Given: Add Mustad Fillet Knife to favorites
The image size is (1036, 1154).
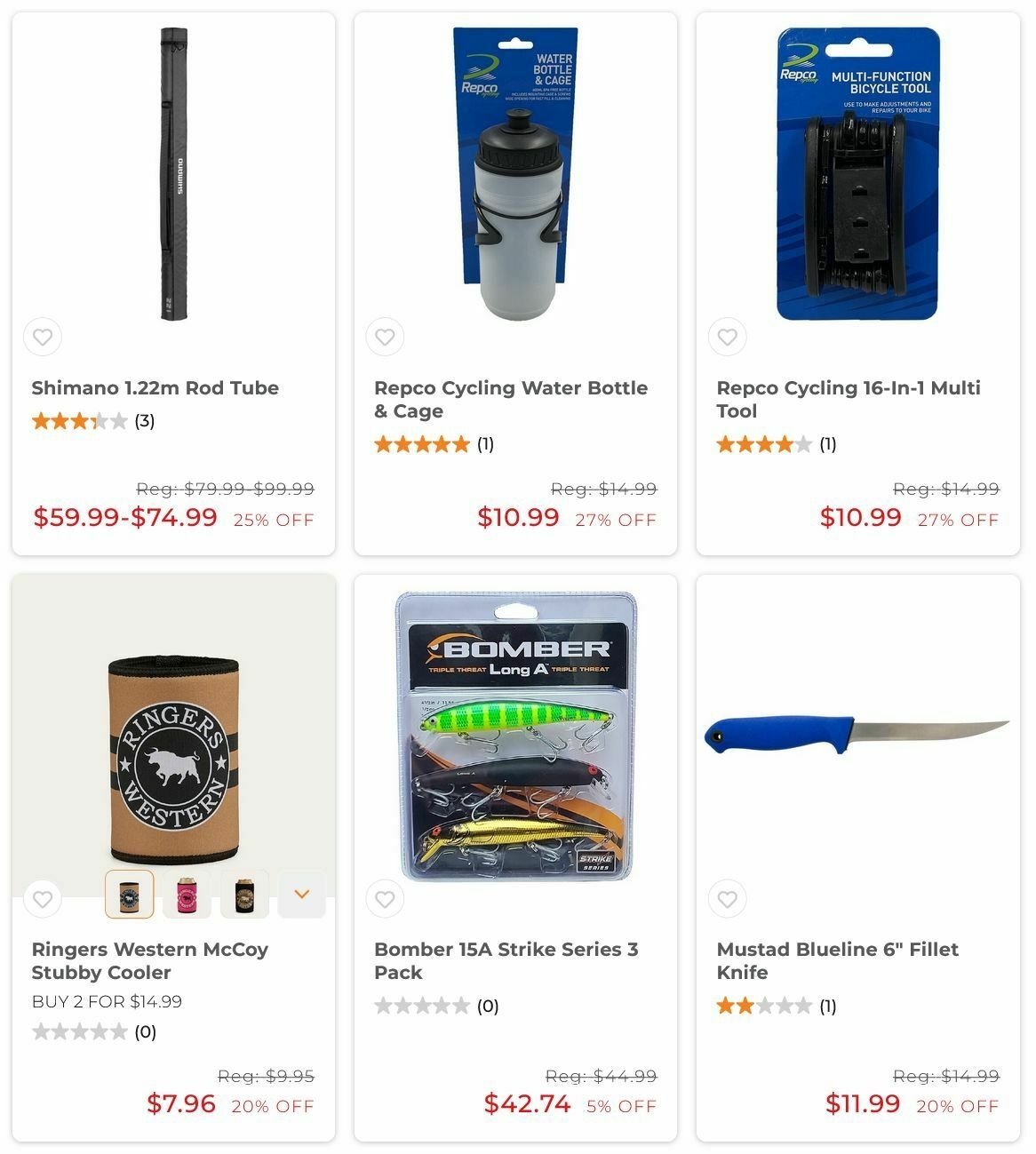Looking at the screenshot, I should tap(728, 900).
